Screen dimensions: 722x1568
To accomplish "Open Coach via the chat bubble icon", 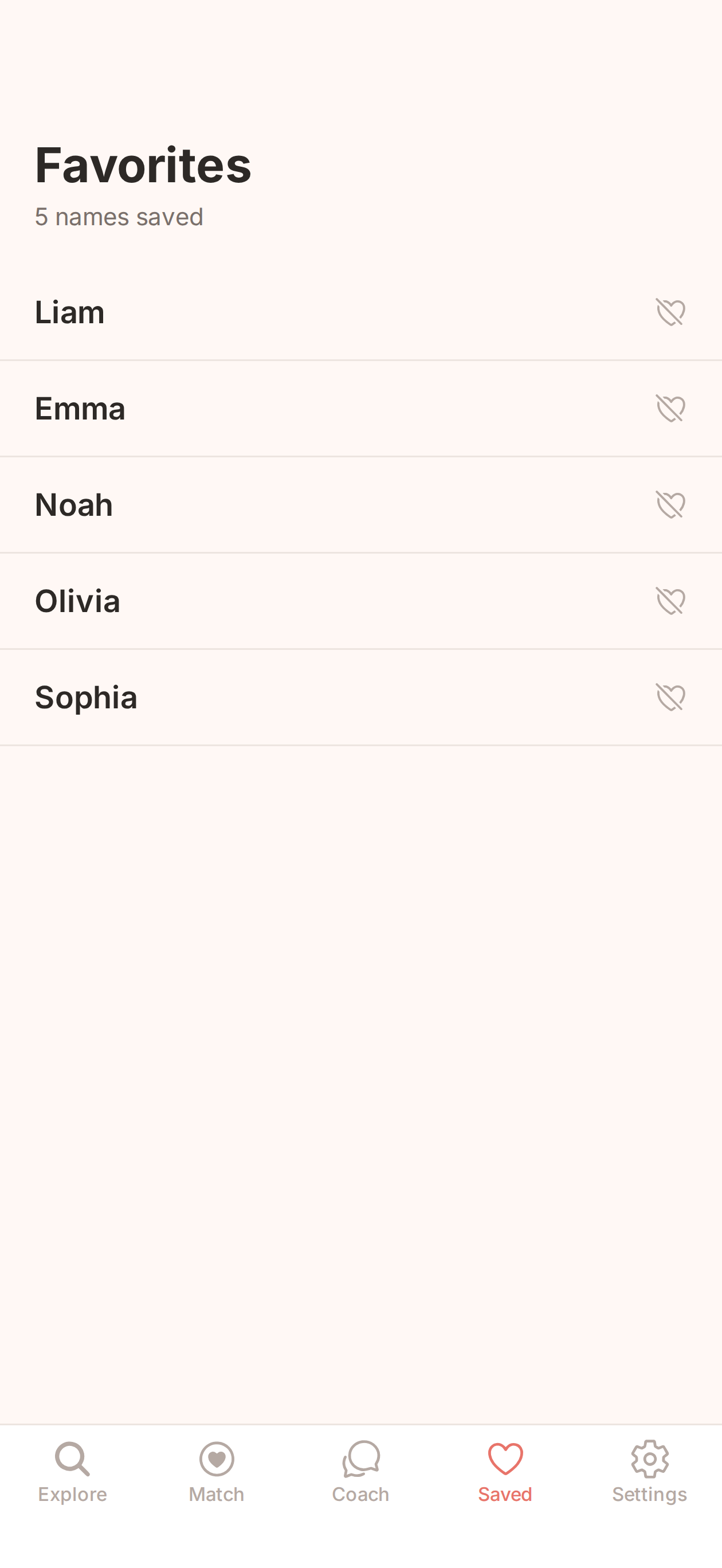I will (361, 1460).
